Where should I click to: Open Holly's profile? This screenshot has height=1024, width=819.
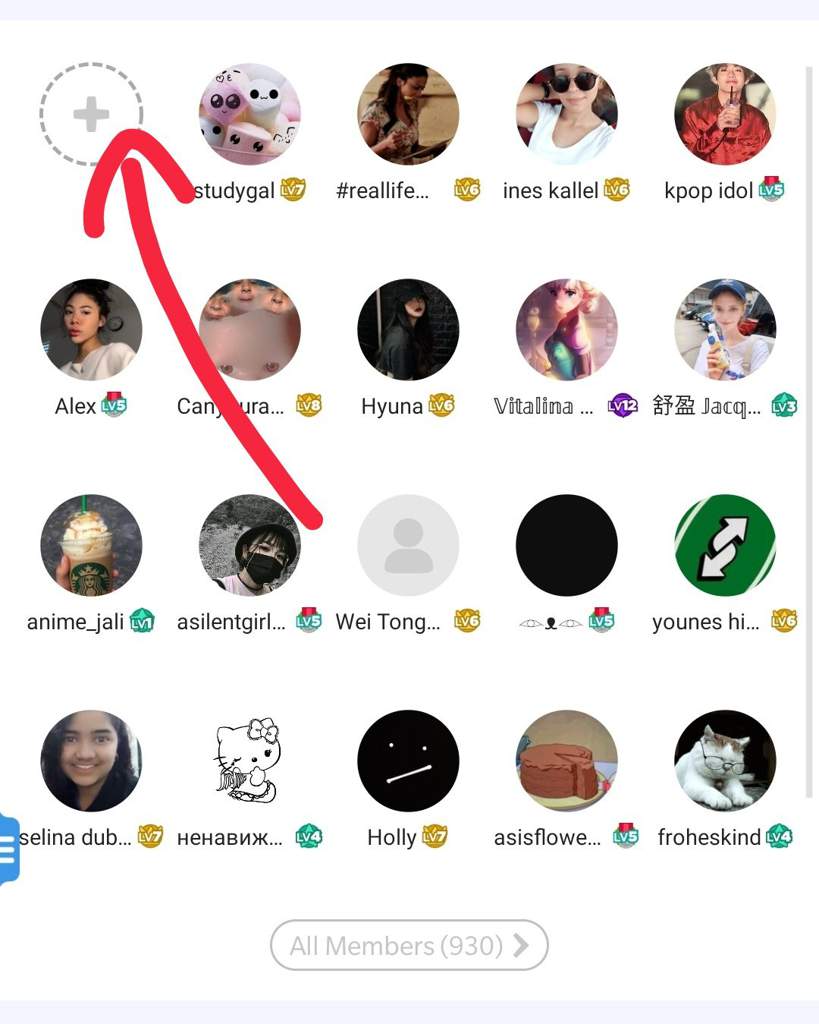(x=408, y=761)
